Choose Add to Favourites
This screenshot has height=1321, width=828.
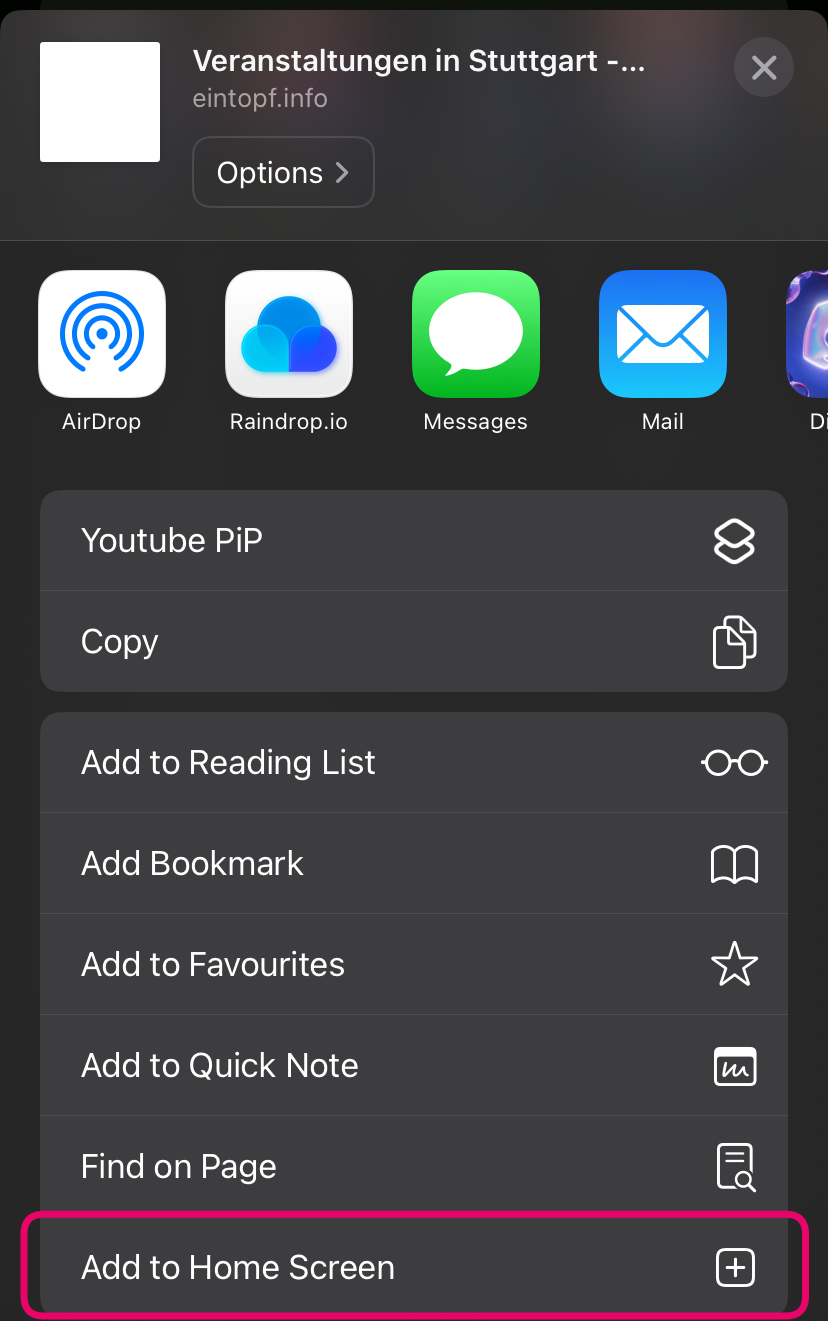pos(414,965)
